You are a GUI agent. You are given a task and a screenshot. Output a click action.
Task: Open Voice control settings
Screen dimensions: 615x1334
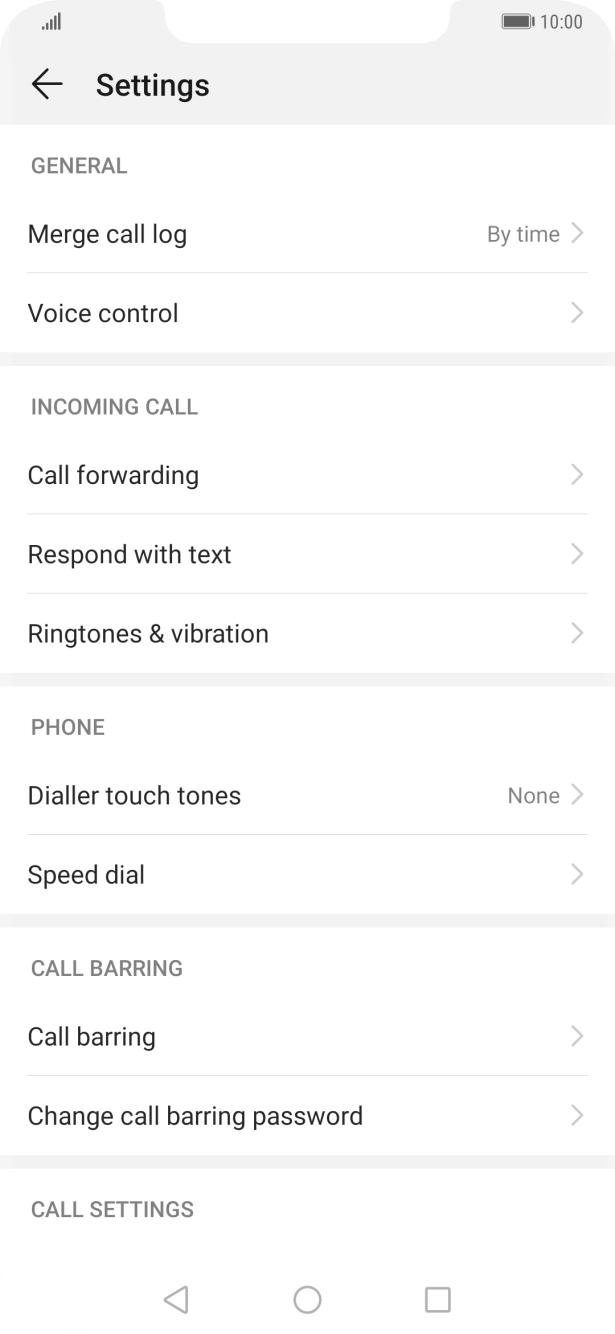[x=306, y=313]
